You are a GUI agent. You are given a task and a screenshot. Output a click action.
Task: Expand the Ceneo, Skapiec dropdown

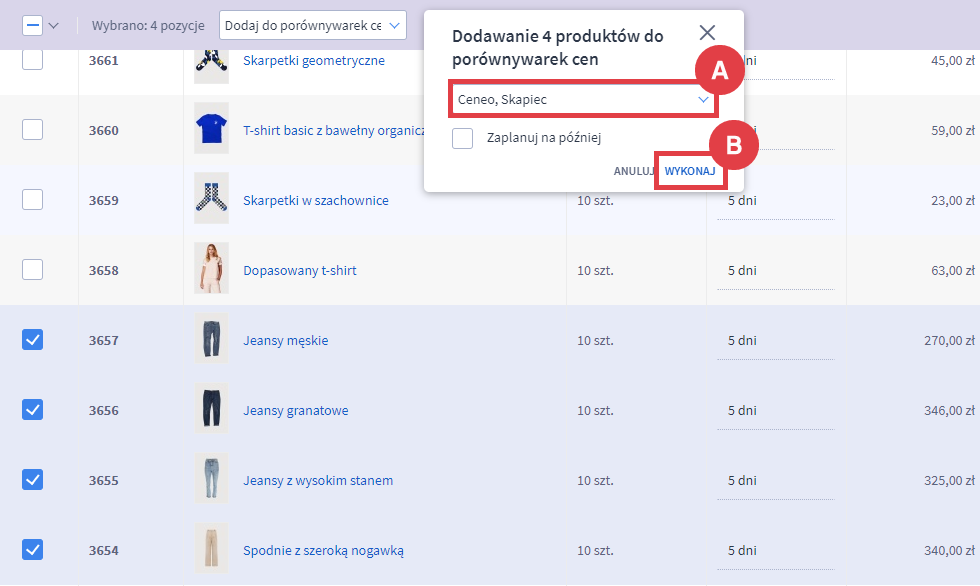[583, 99]
